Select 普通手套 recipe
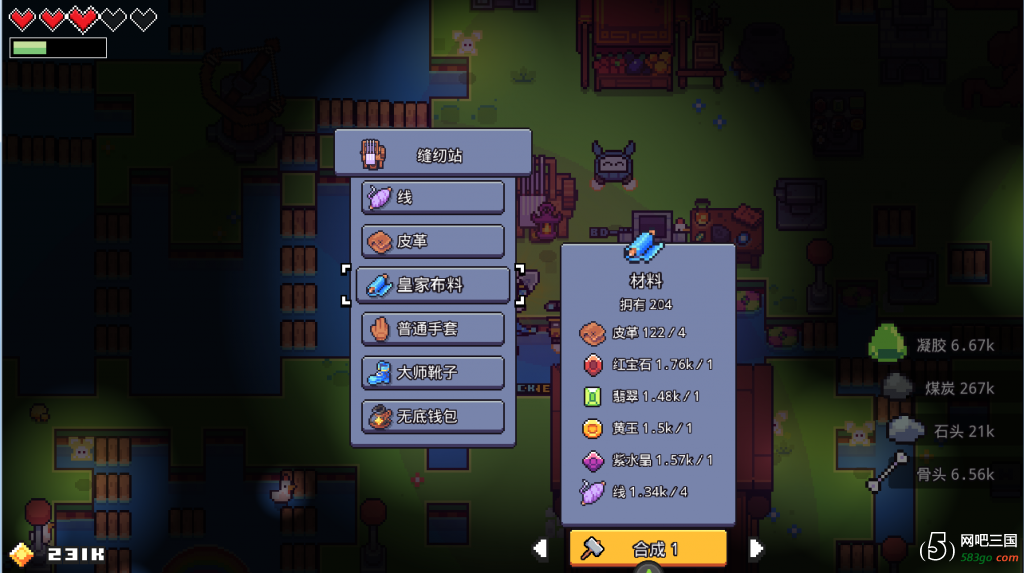The width and height of the screenshot is (1024, 573). click(433, 329)
